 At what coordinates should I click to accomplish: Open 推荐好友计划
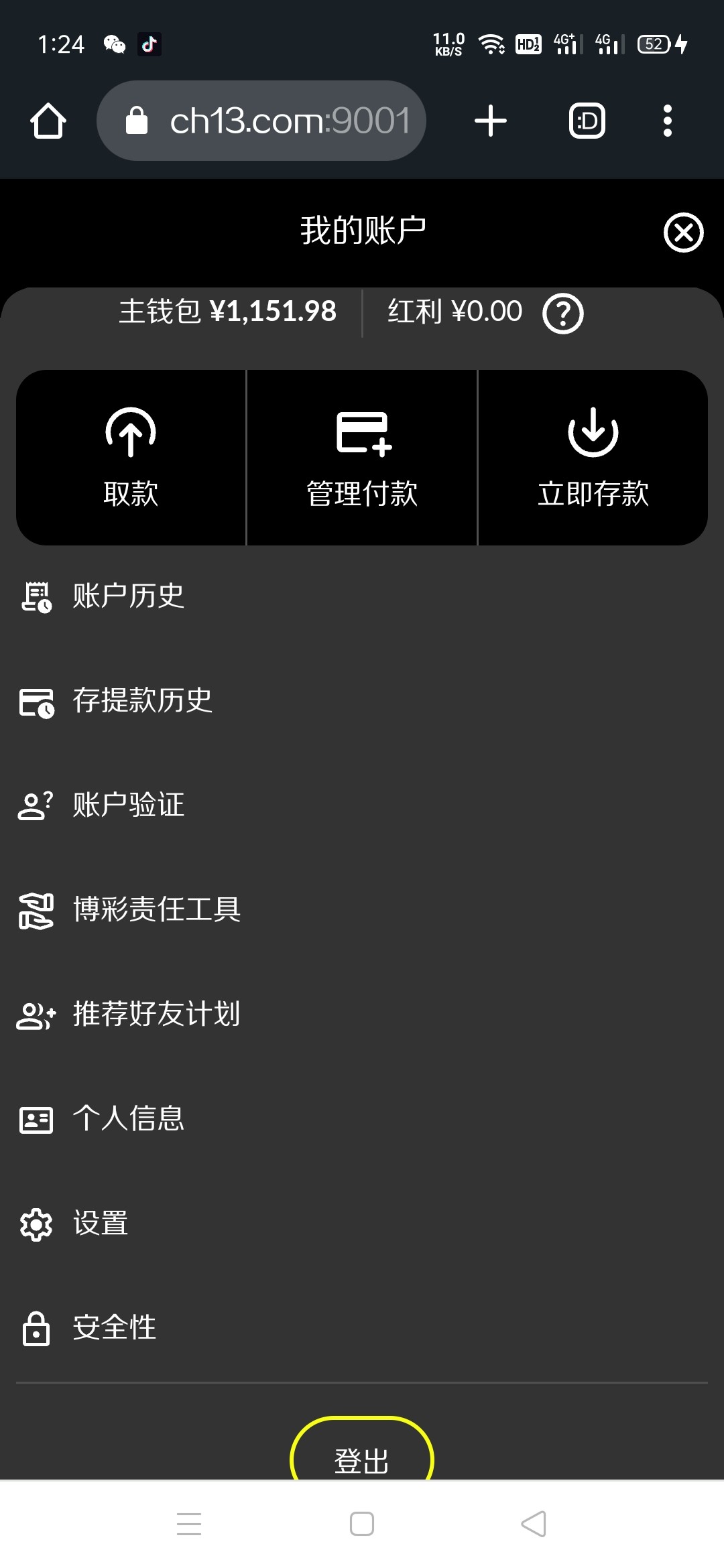362,1014
